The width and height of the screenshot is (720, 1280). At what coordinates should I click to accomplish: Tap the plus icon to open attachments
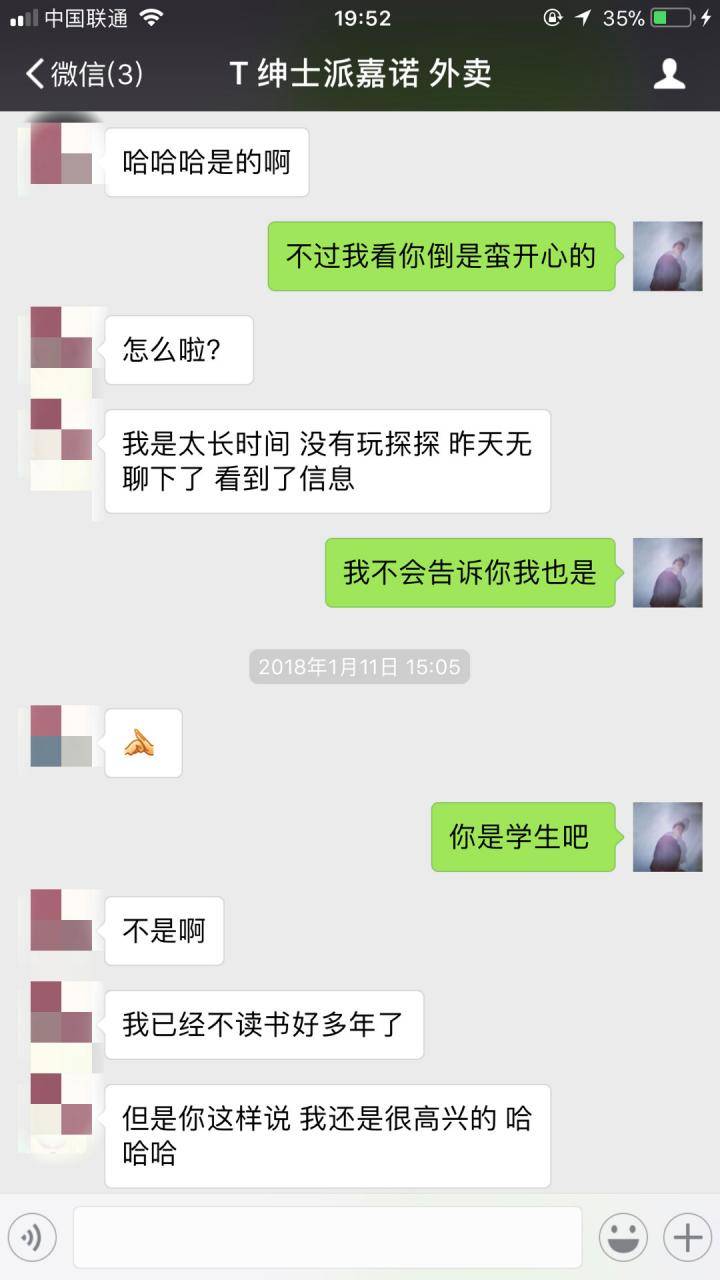click(x=686, y=1236)
